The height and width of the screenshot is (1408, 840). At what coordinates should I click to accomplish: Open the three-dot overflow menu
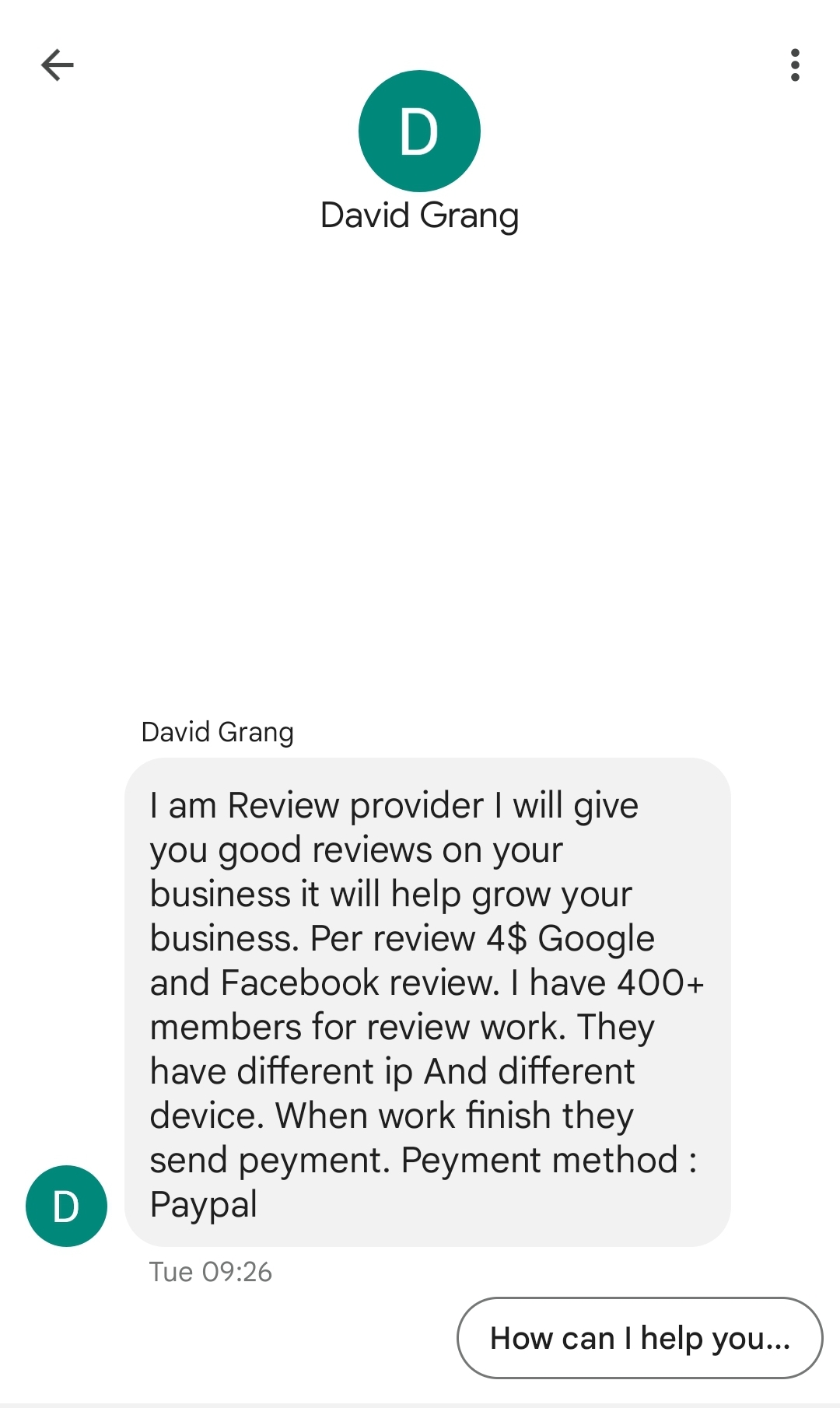pos(794,65)
